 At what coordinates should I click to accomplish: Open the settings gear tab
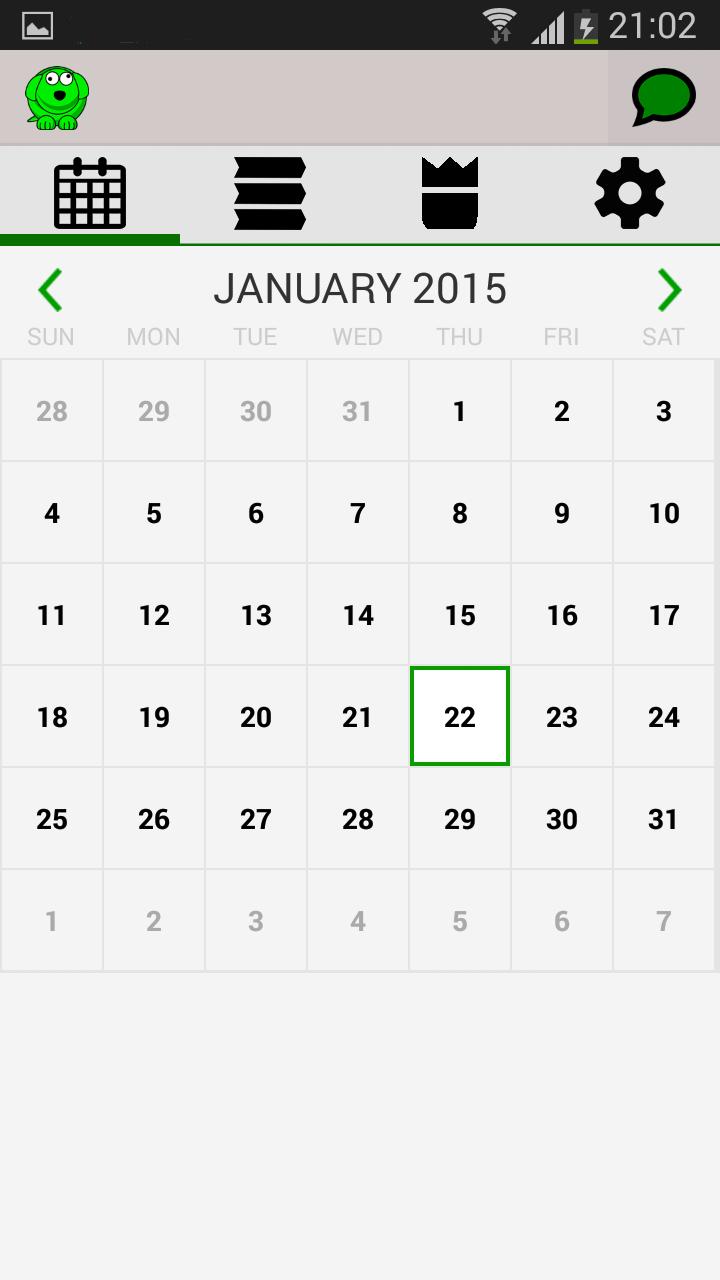click(630, 194)
